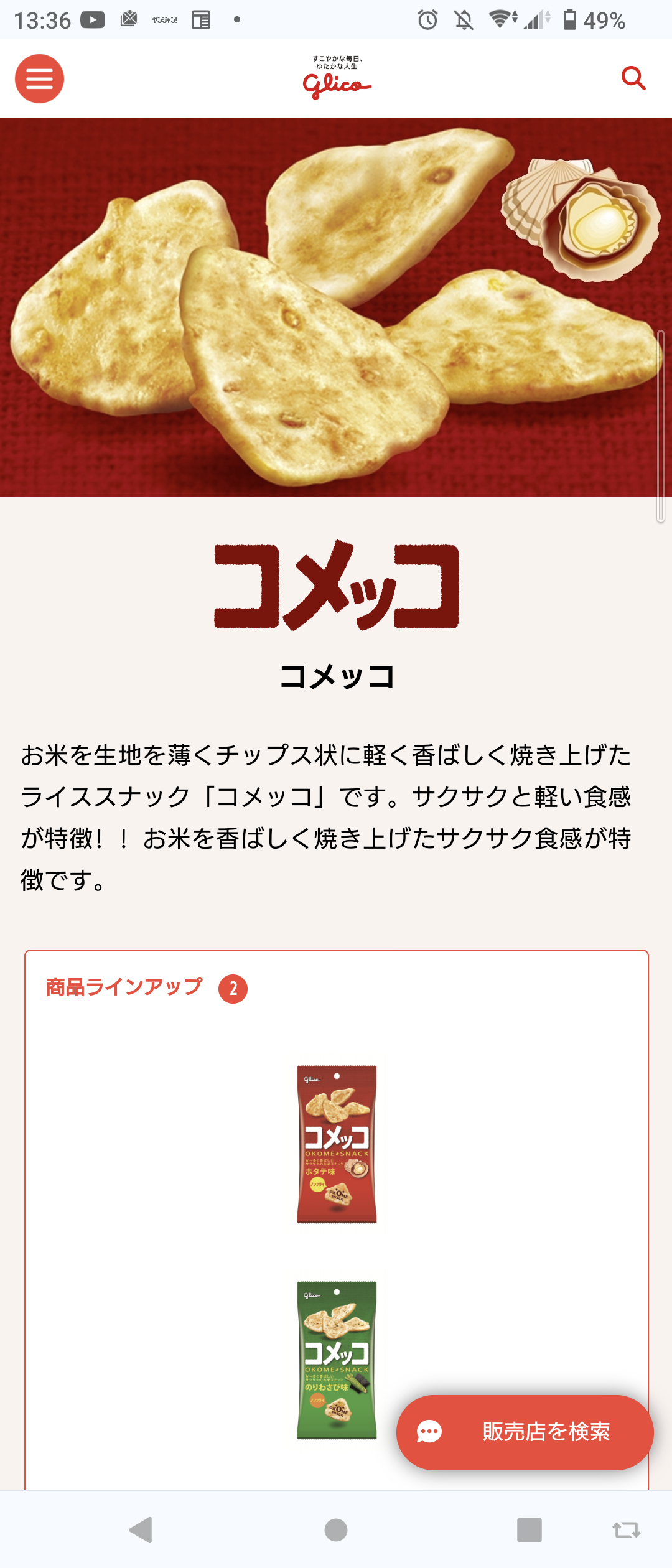Viewport: 672px width, 1568px height.
Task: Open the hamburger menu button
Action: 39,78
